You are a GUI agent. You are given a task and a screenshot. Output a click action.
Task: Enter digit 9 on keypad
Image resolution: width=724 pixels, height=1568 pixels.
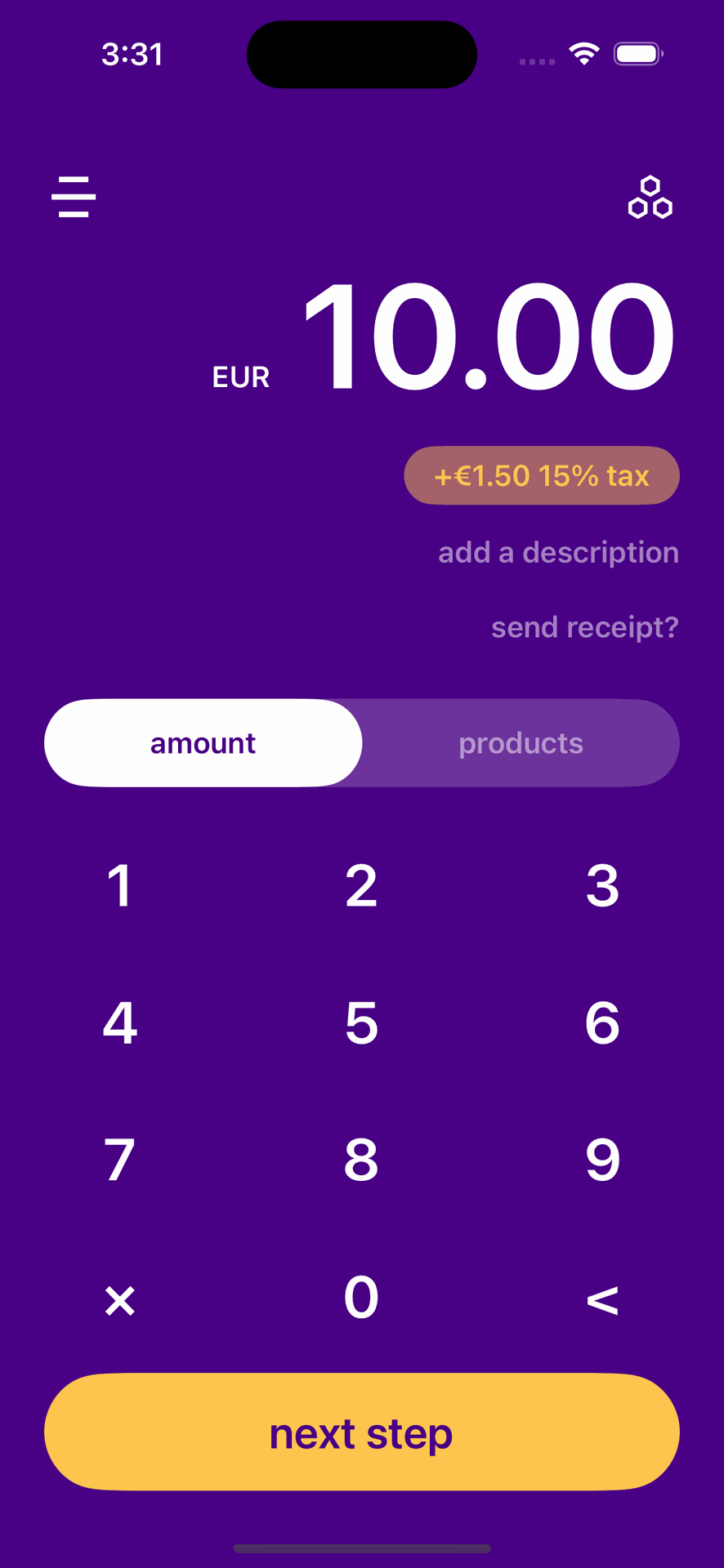point(602,1160)
